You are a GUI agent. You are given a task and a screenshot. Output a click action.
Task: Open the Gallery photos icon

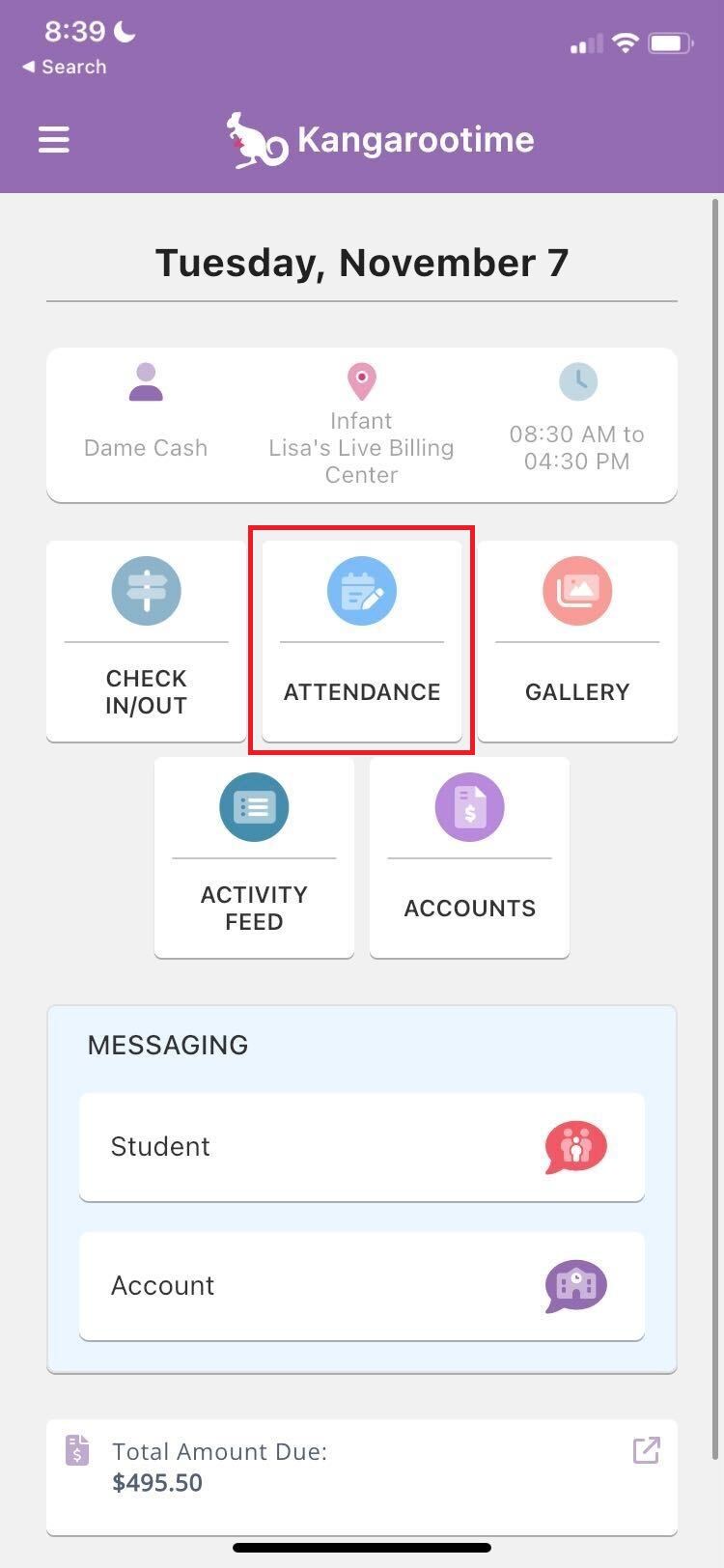(x=576, y=591)
